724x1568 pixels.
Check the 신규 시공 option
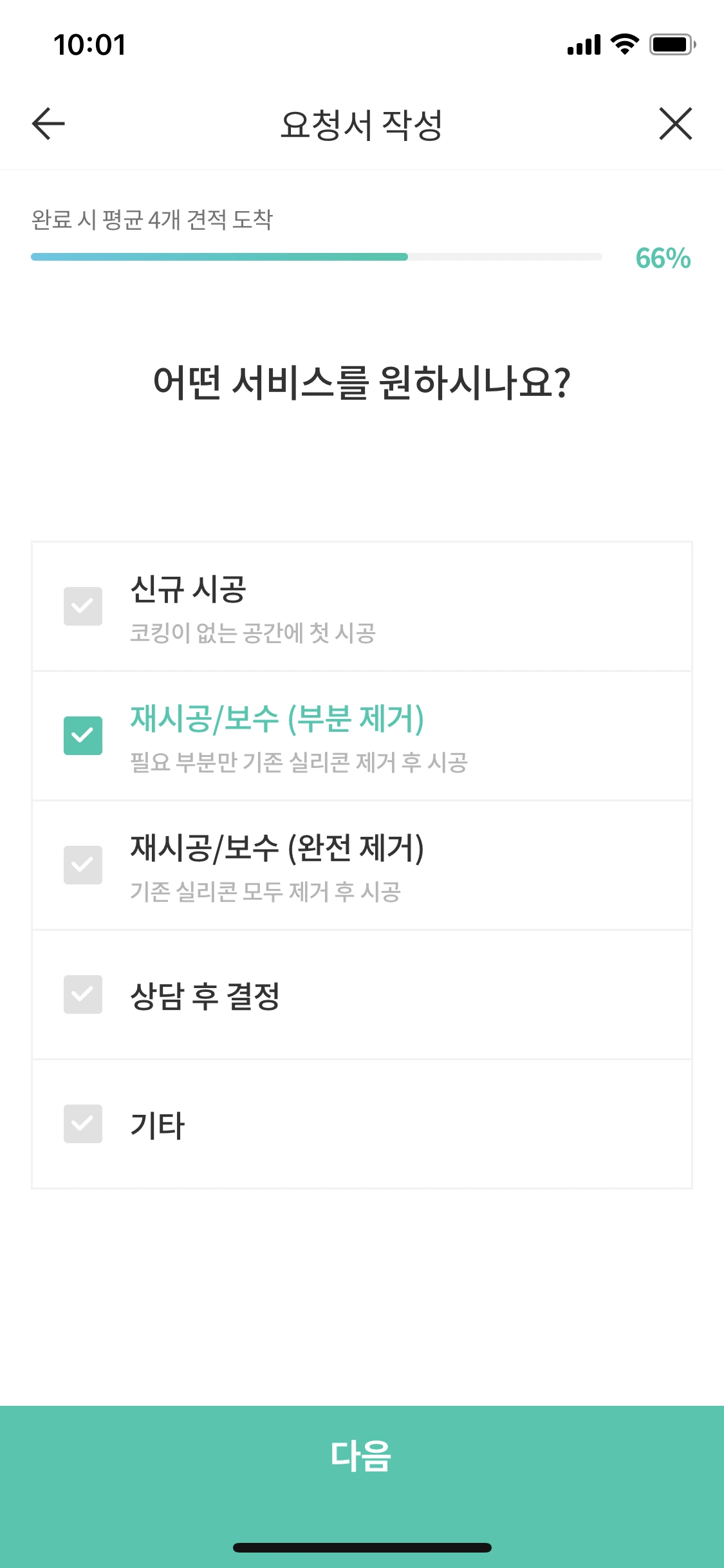(82, 606)
